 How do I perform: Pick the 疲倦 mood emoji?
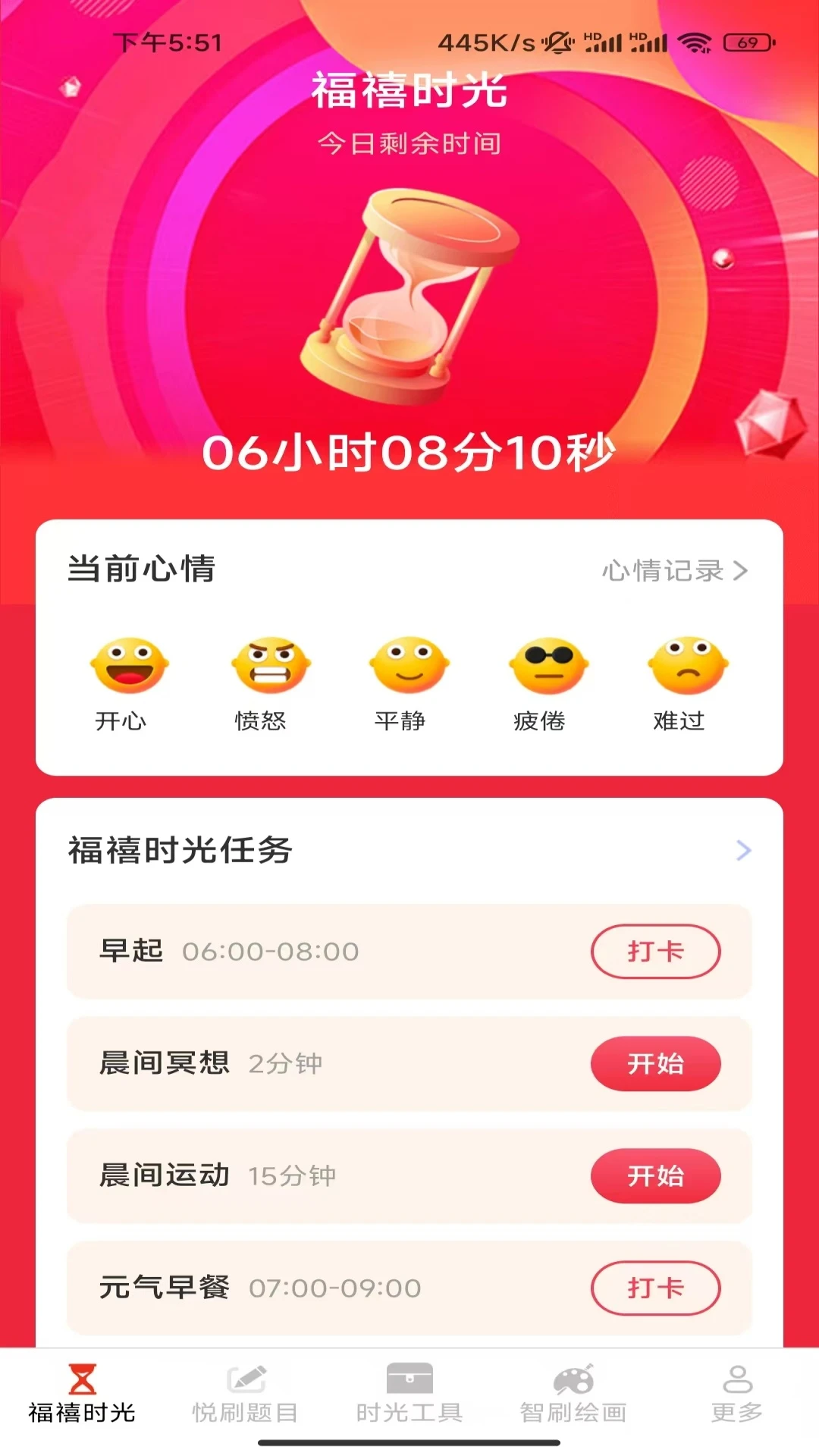[548, 667]
